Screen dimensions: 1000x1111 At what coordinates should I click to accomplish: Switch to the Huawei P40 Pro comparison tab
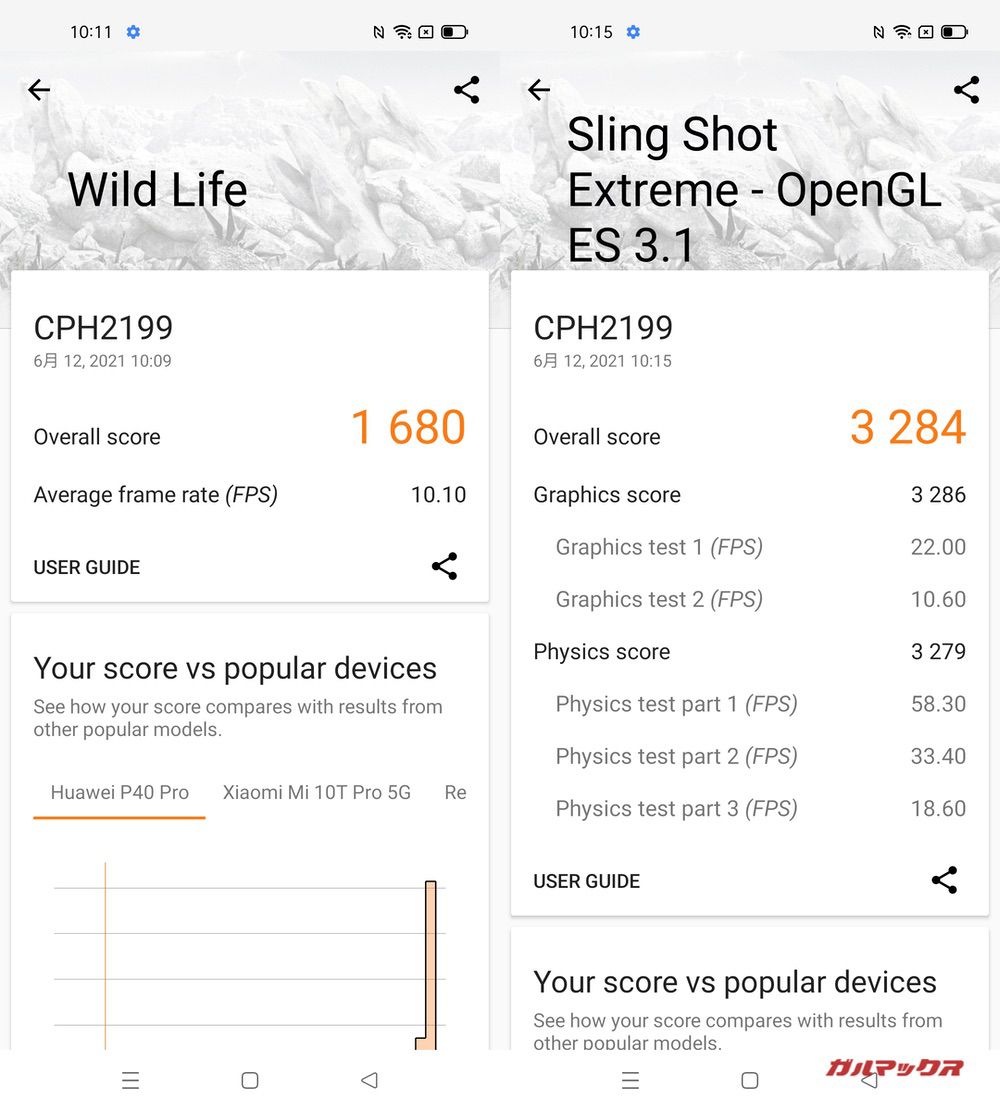[119, 792]
